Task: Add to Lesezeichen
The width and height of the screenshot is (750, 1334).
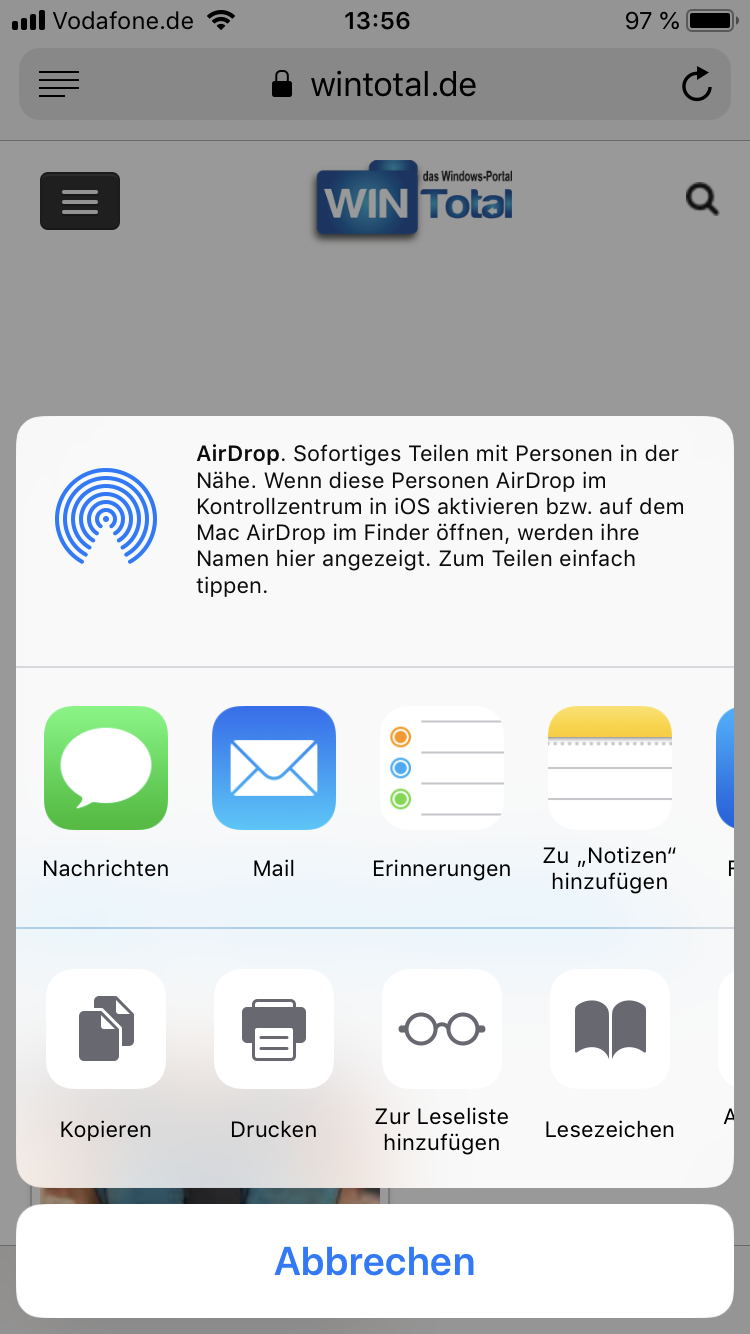Action: click(x=610, y=1029)
